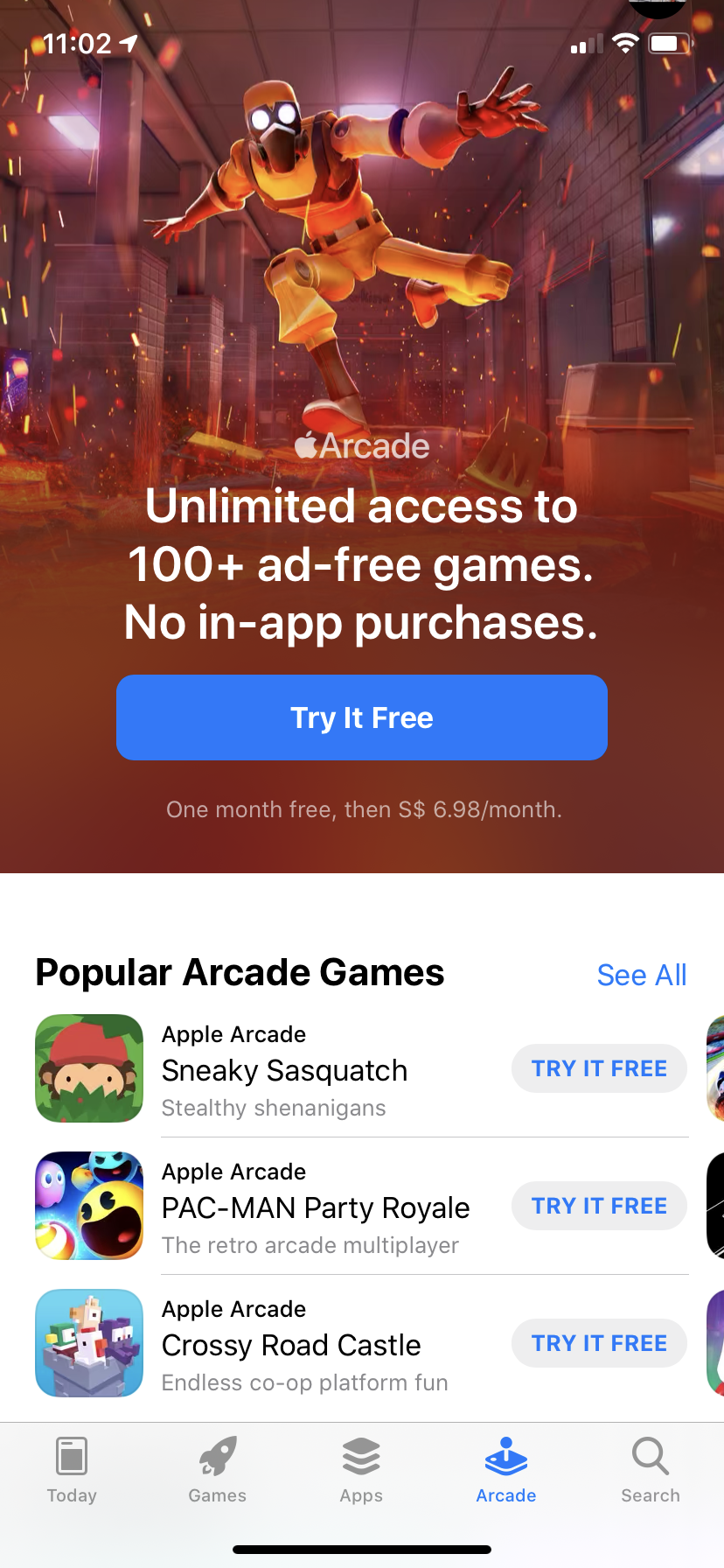Tap TRY IT FREE for PAC-MAN Party Royale

[599, 1206]
